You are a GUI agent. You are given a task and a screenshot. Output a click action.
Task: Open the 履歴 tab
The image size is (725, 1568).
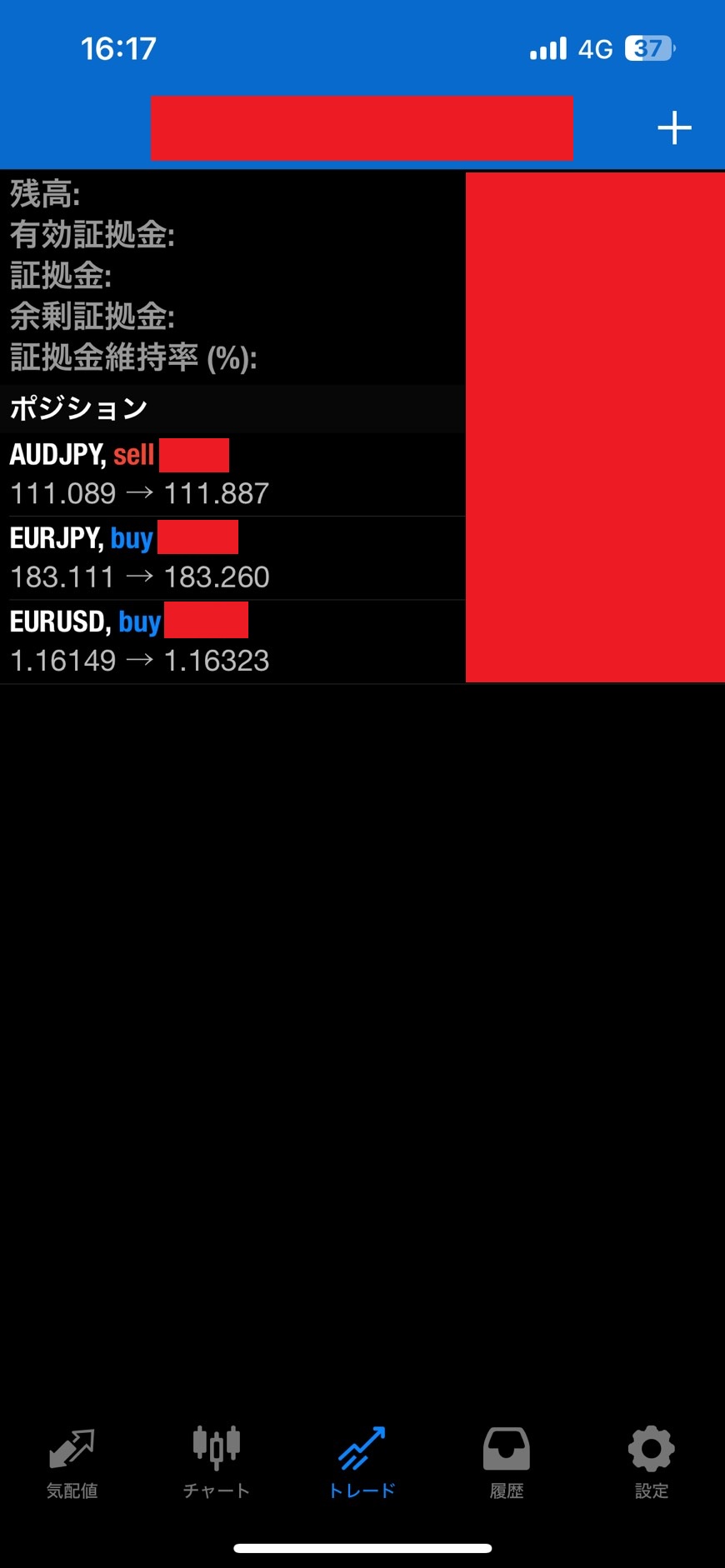(507, 1462)
